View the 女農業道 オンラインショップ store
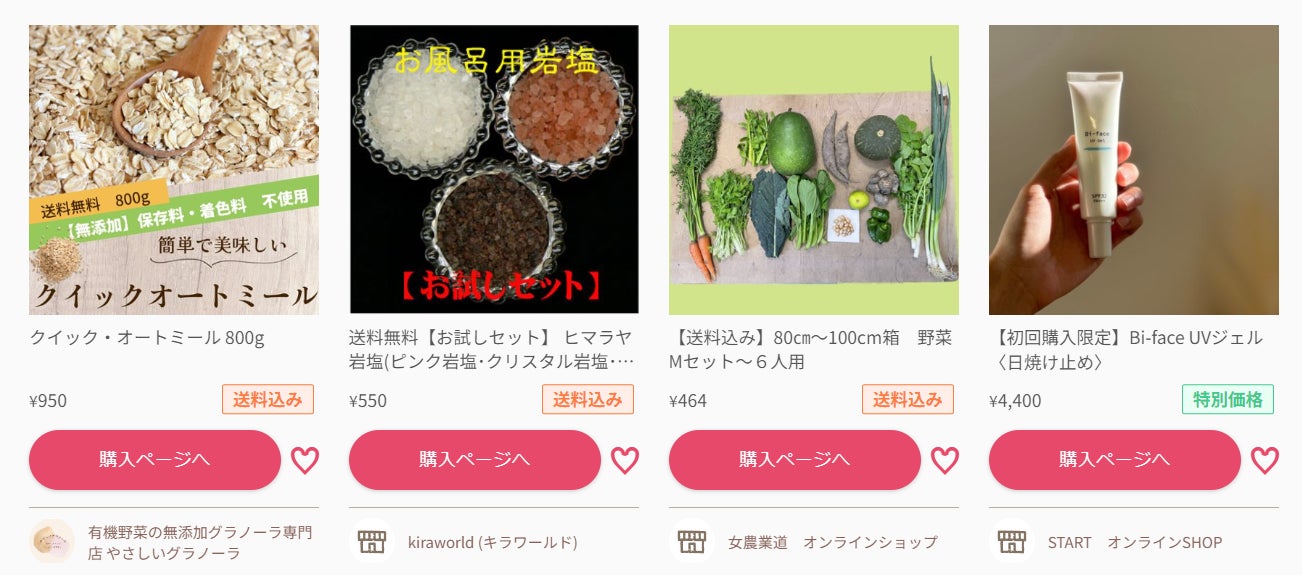The image size is (1302, 575). tap(832, 542)
